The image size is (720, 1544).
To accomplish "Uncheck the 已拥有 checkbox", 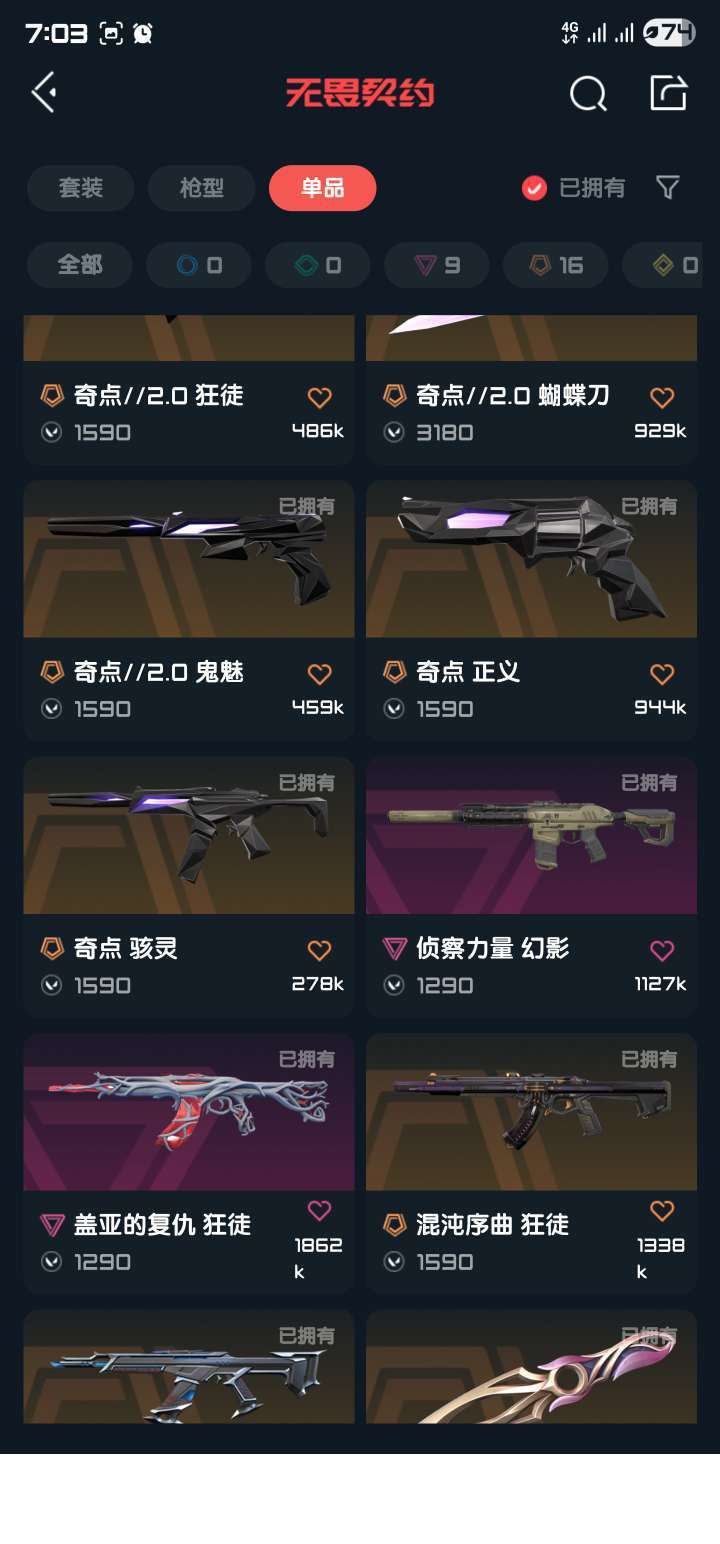I will 535,188.
